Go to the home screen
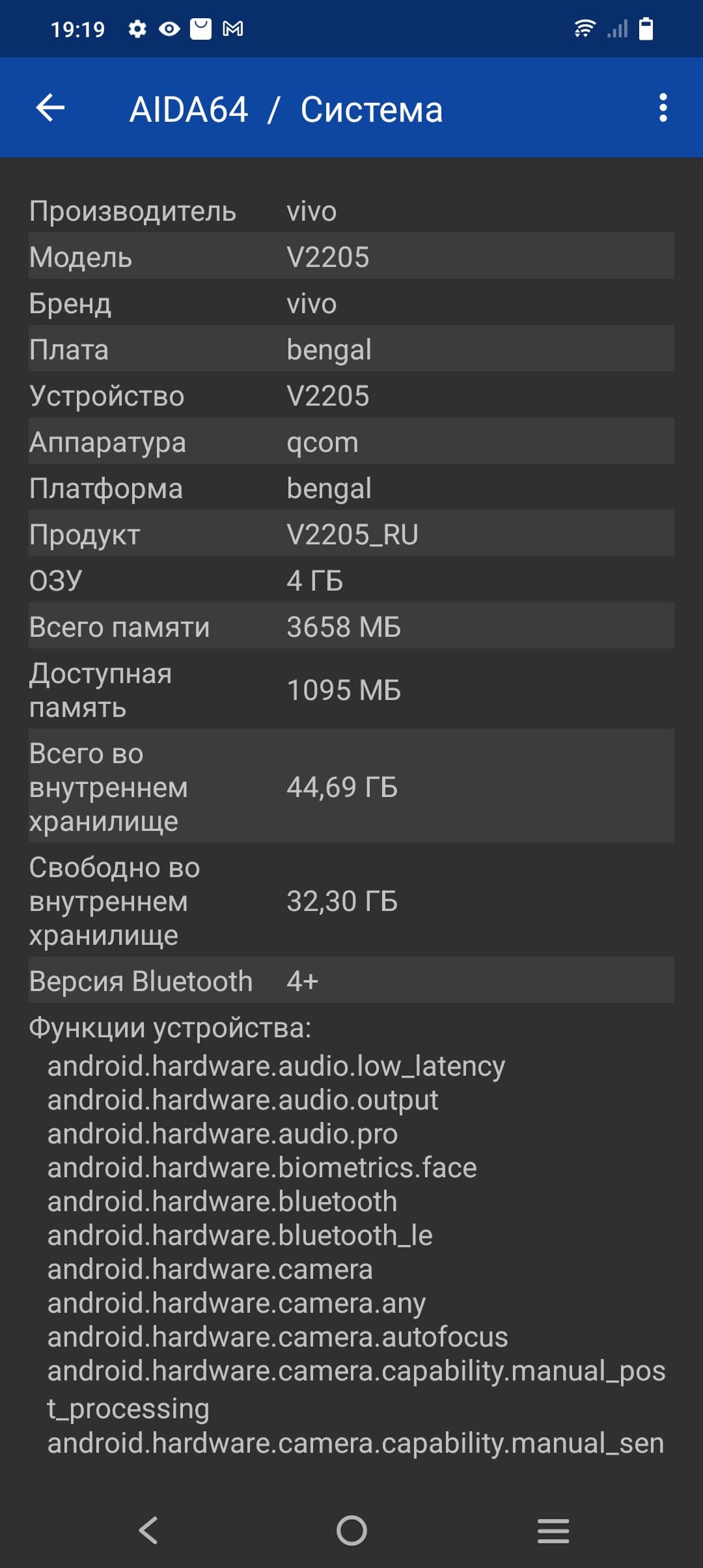Image resolution: width=703 pixels, height=1568 pixels. (x=351, y=1530)
